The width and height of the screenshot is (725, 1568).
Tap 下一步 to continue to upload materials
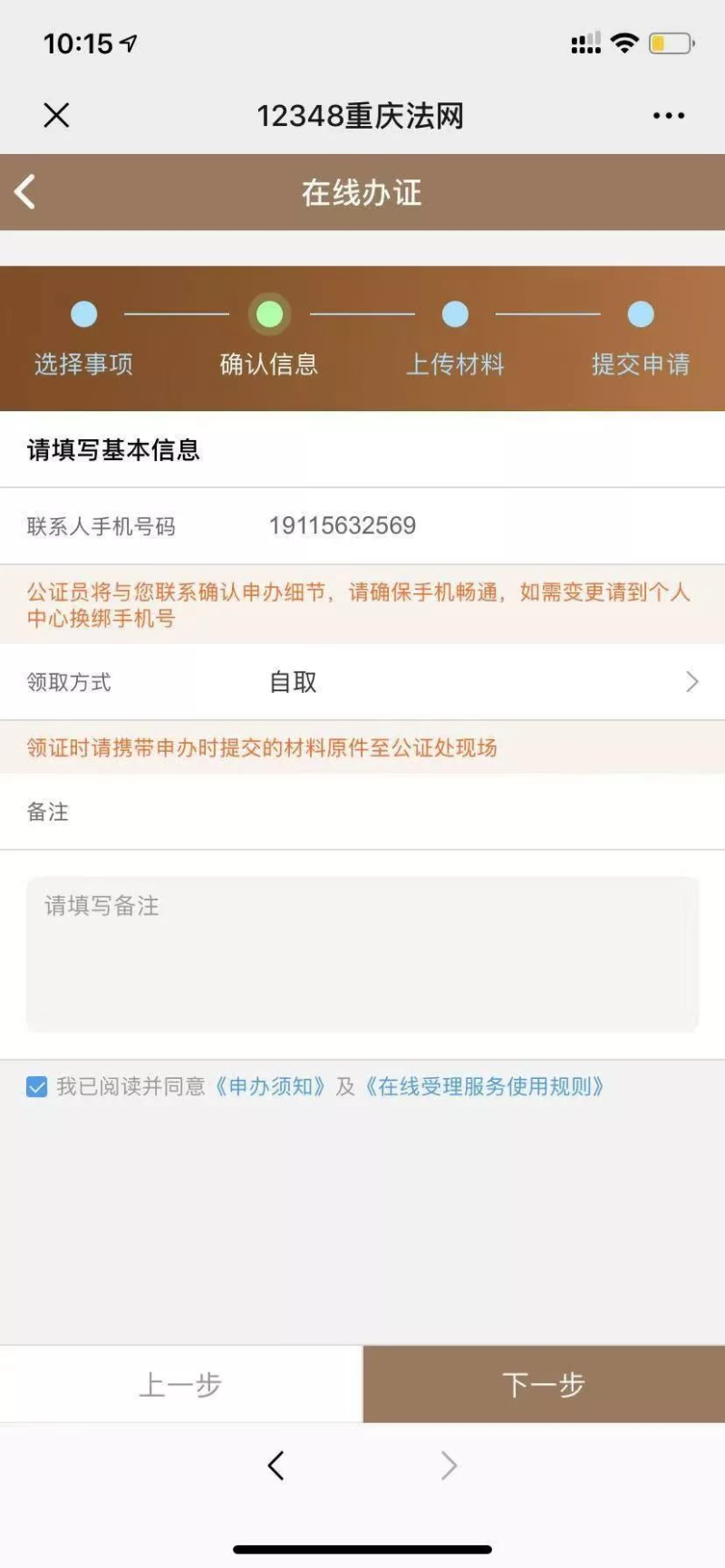click(x=544, y=1384)
